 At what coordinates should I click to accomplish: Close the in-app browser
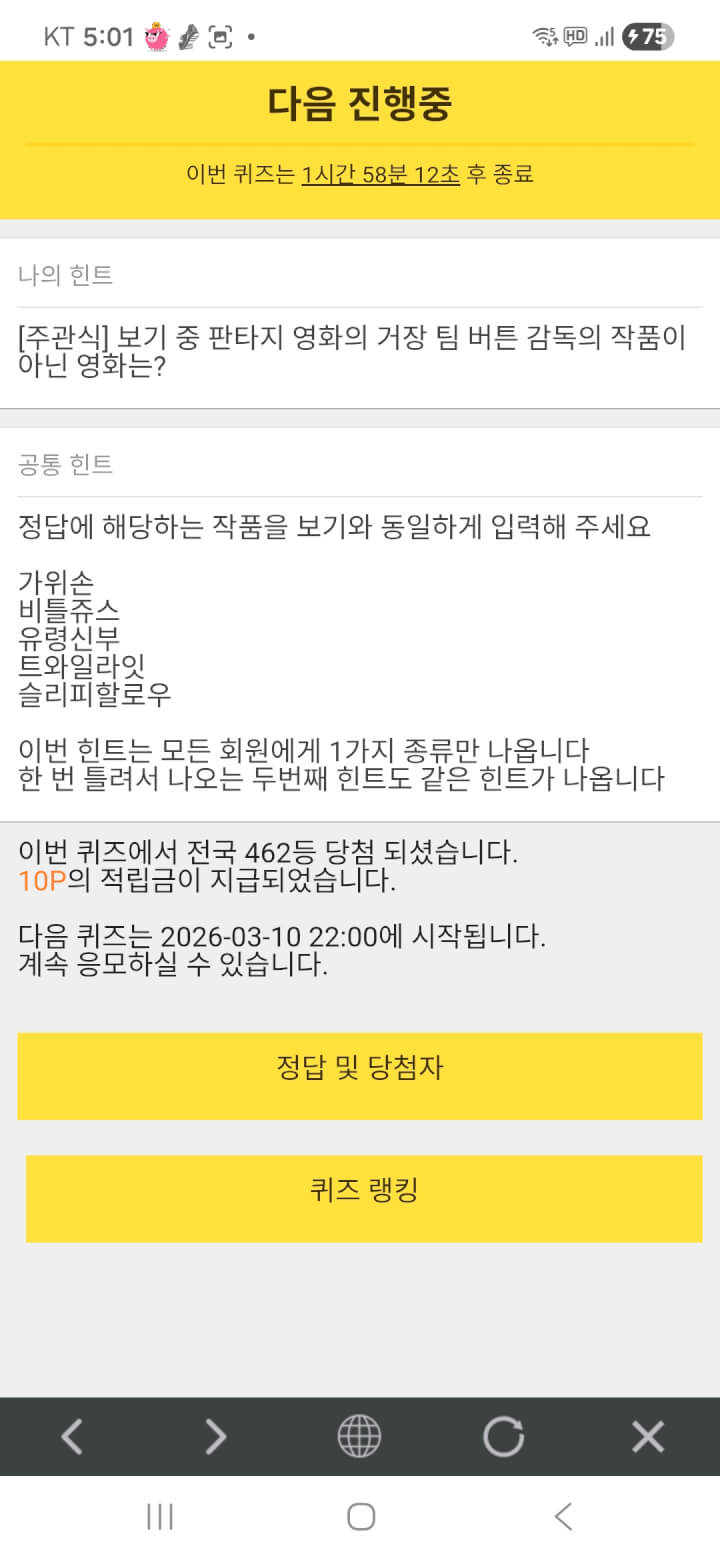pos(648,1437)
